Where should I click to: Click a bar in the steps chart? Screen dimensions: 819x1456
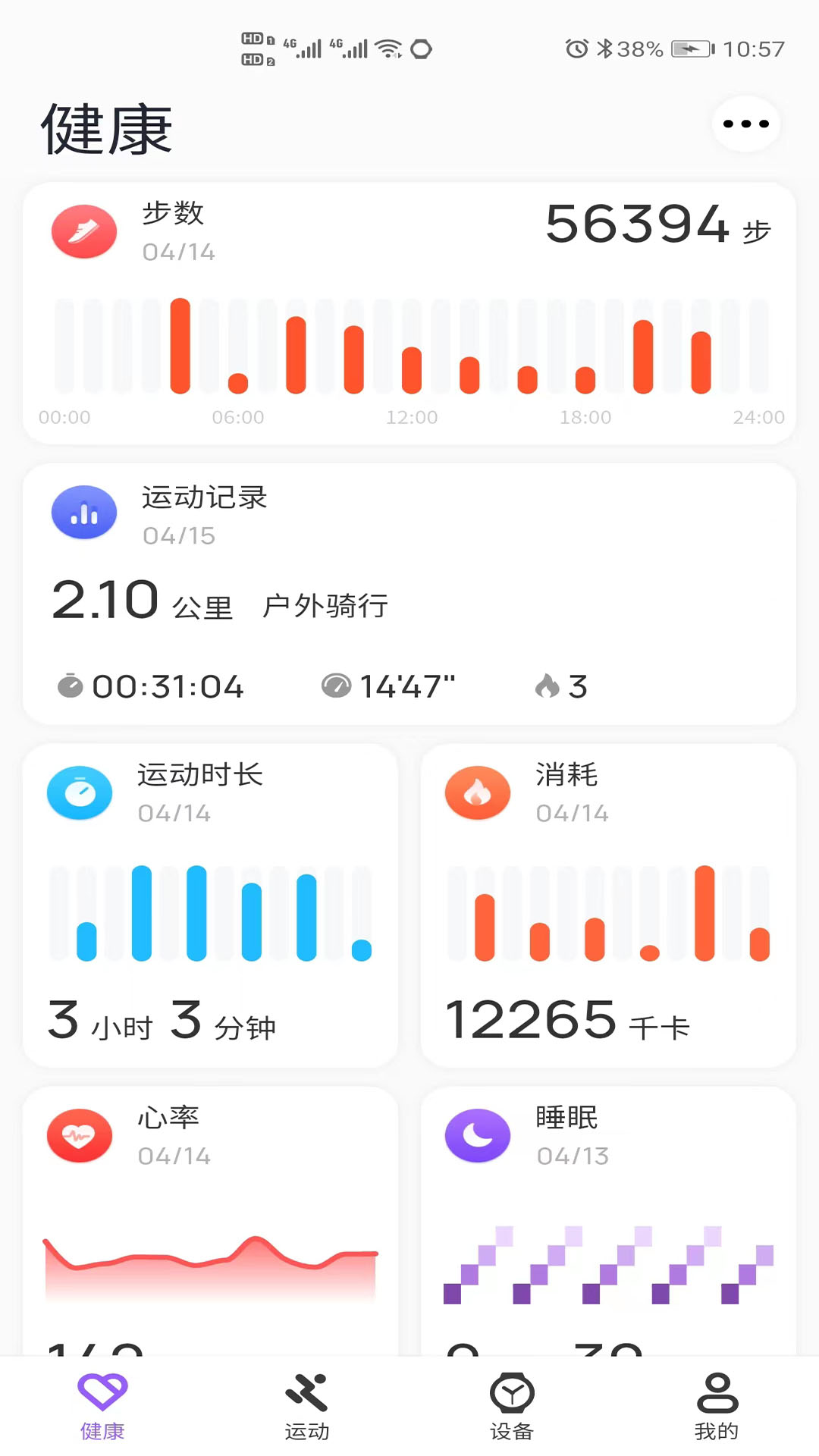180,349
